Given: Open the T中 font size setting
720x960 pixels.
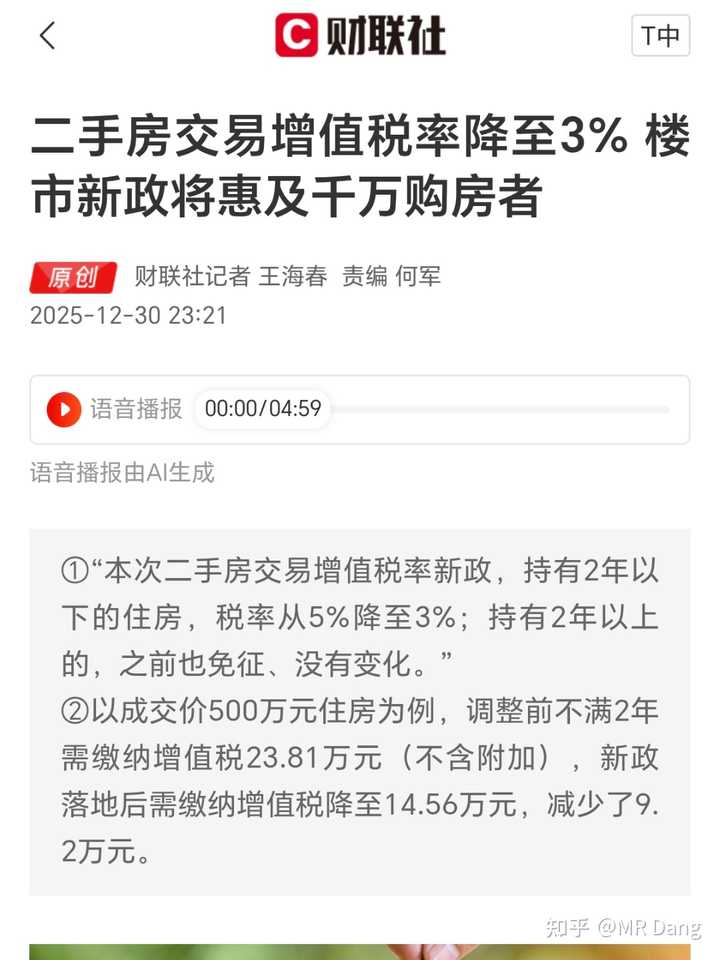Looking at the screenshot, I should click(660, 36).
